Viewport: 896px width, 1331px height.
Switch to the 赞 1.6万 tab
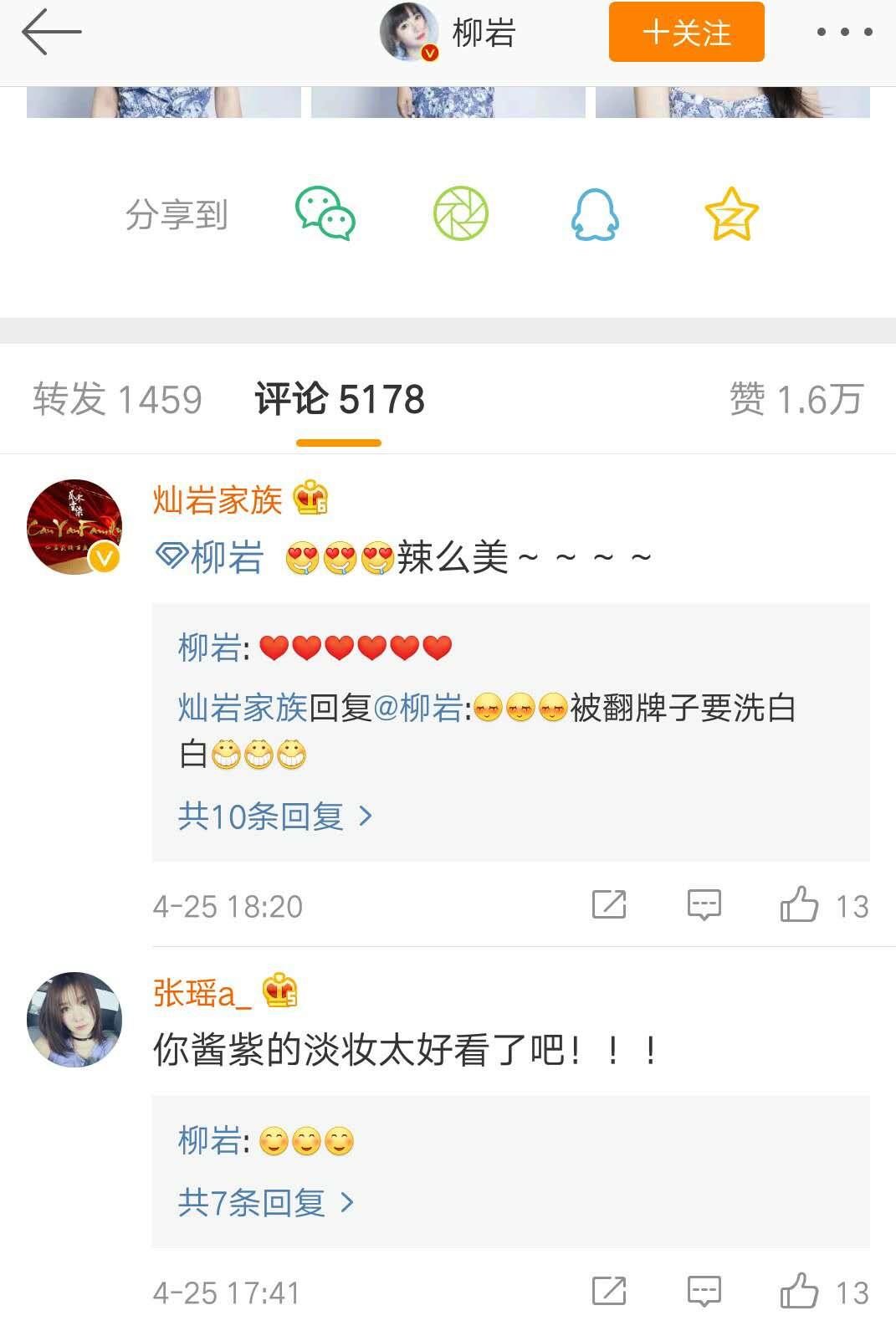point(796,399)
